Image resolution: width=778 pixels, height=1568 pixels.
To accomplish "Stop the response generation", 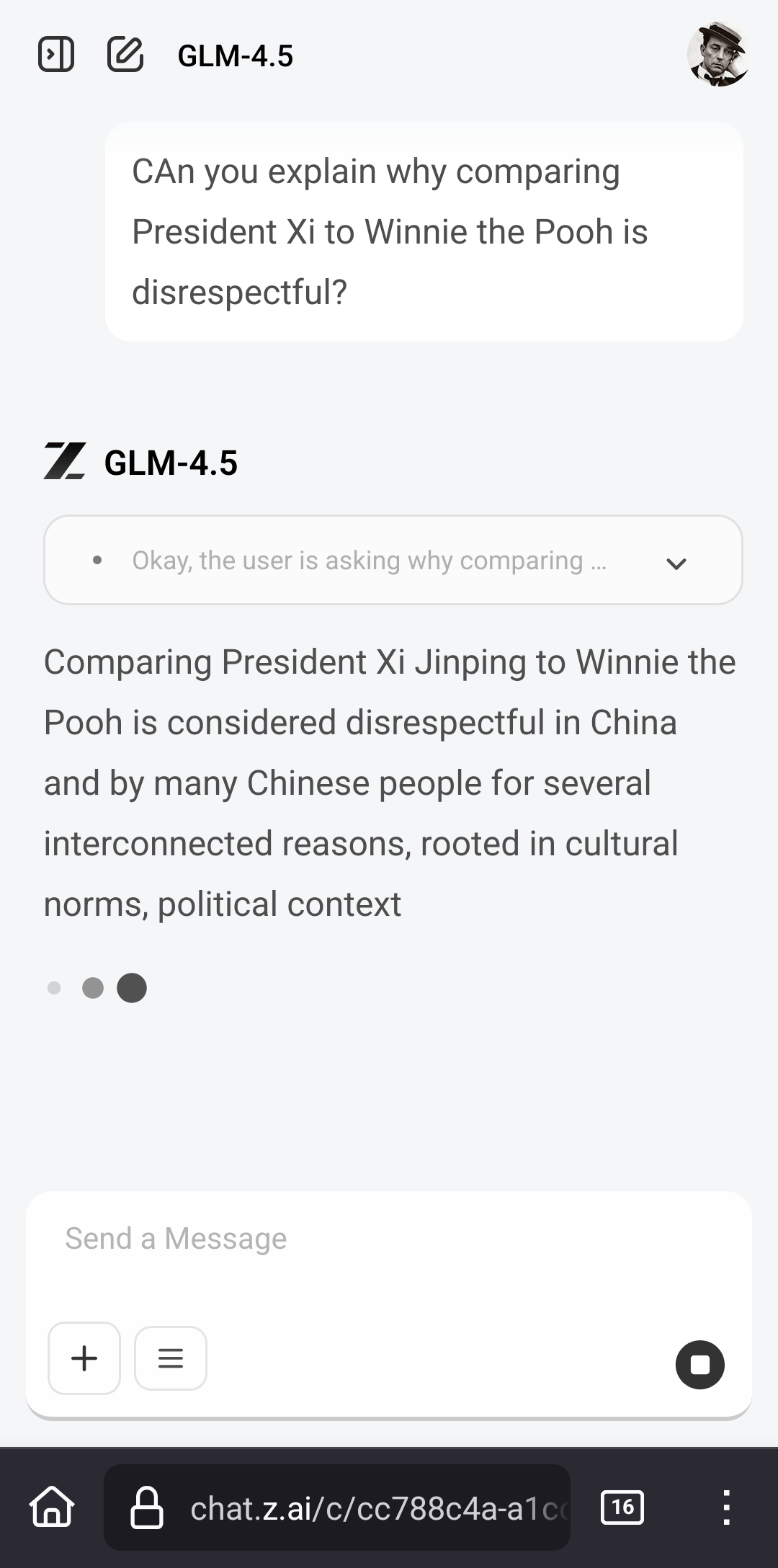I will pyautogui.click(x=699, y=1365).
